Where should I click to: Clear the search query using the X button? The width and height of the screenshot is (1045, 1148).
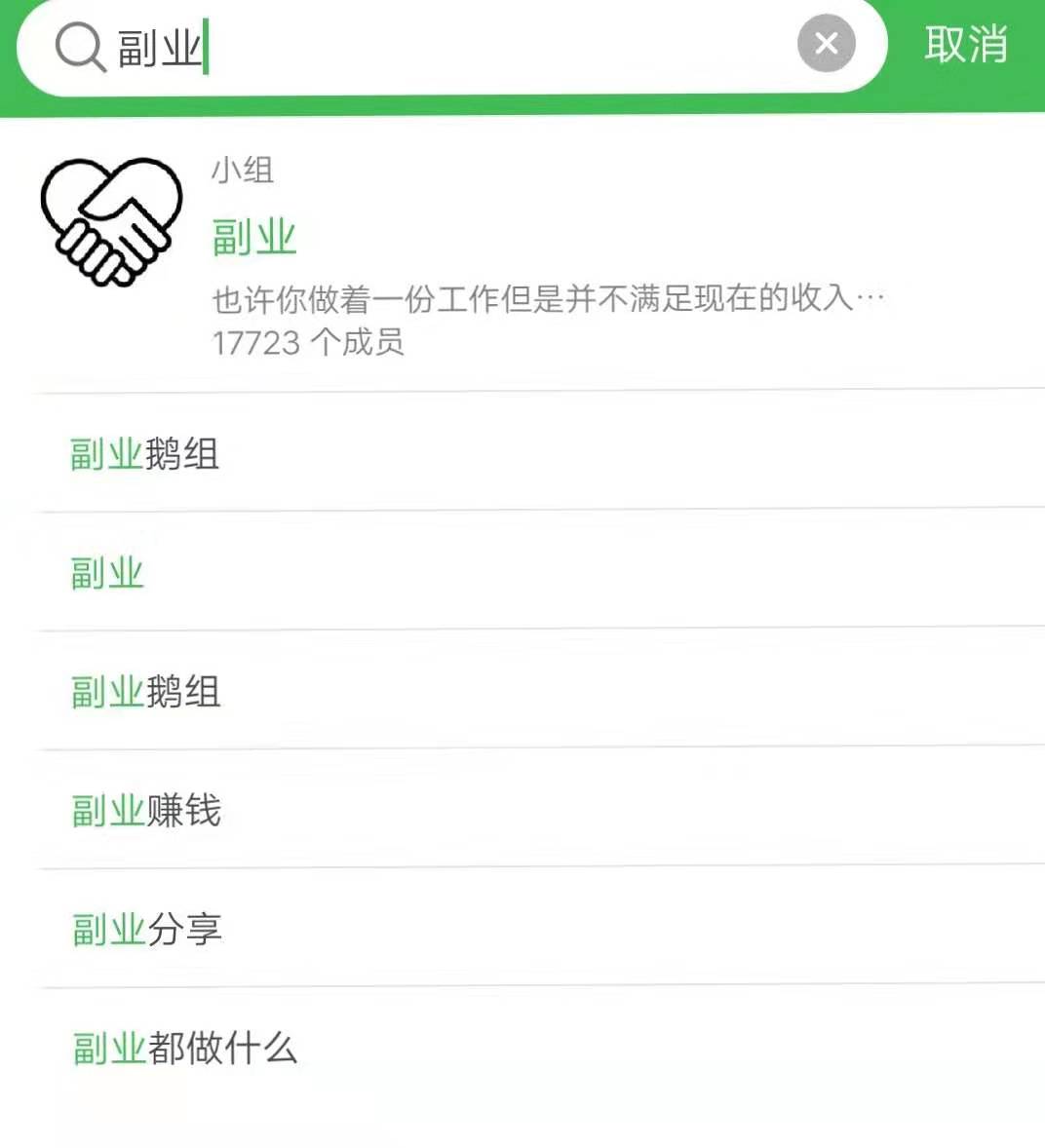tap(826, 43)
